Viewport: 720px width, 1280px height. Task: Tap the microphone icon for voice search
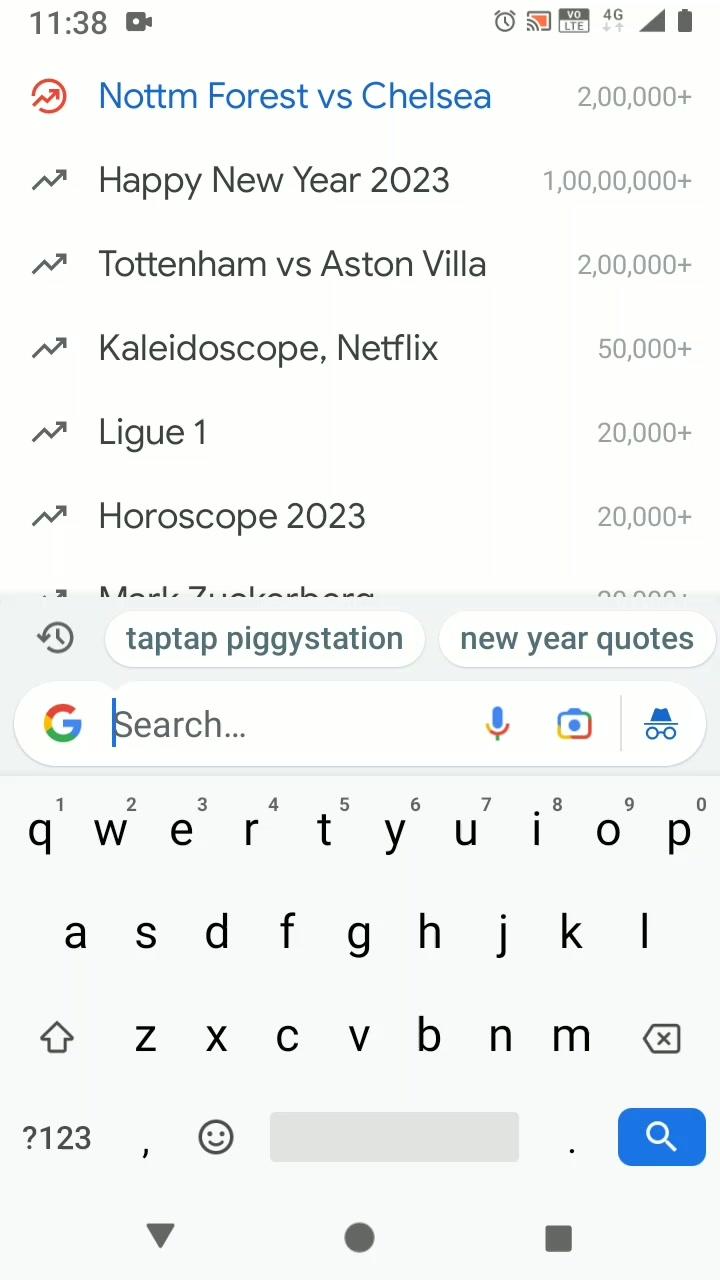click(x=497, y=724)
